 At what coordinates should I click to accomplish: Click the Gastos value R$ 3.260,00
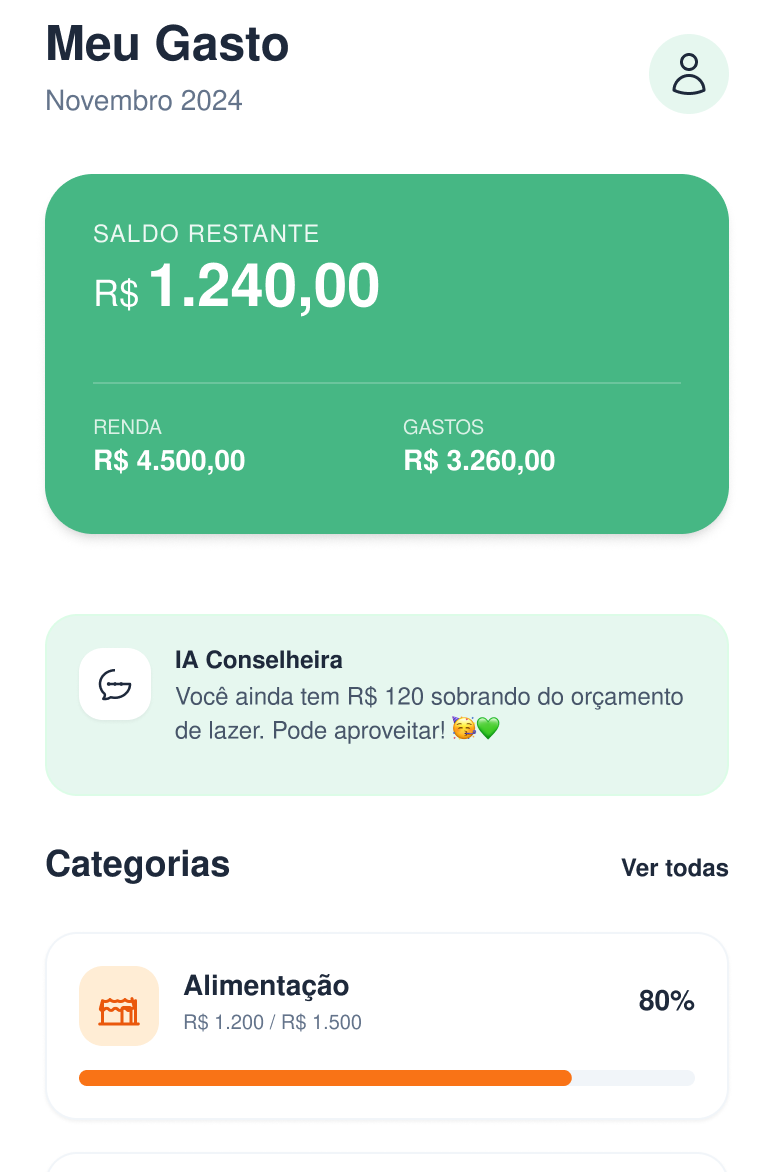pos(479,461)
